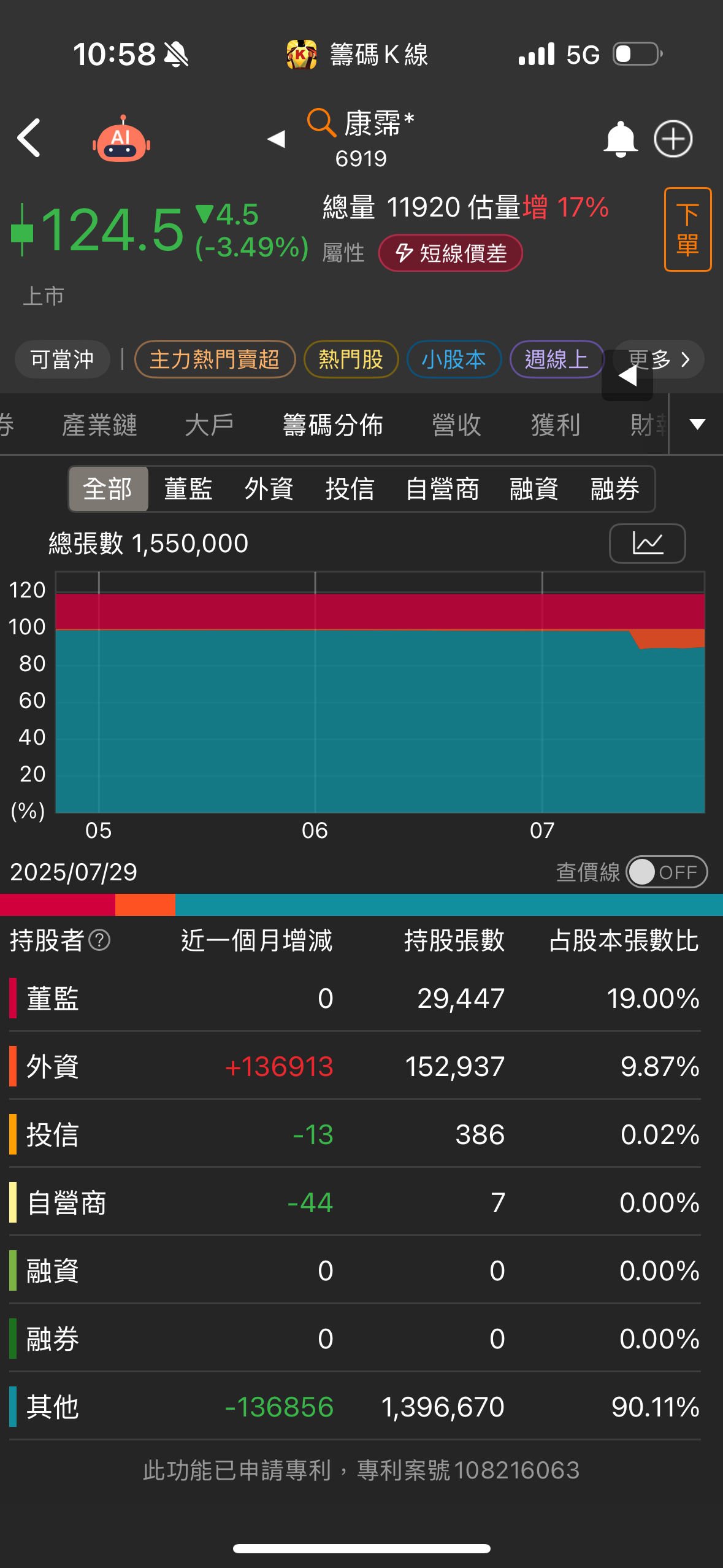The width and height of the screenshot is (723, 1568).
Task: Open the 主力熱門賣超 tag chip
Action: (x=215, y=359)
